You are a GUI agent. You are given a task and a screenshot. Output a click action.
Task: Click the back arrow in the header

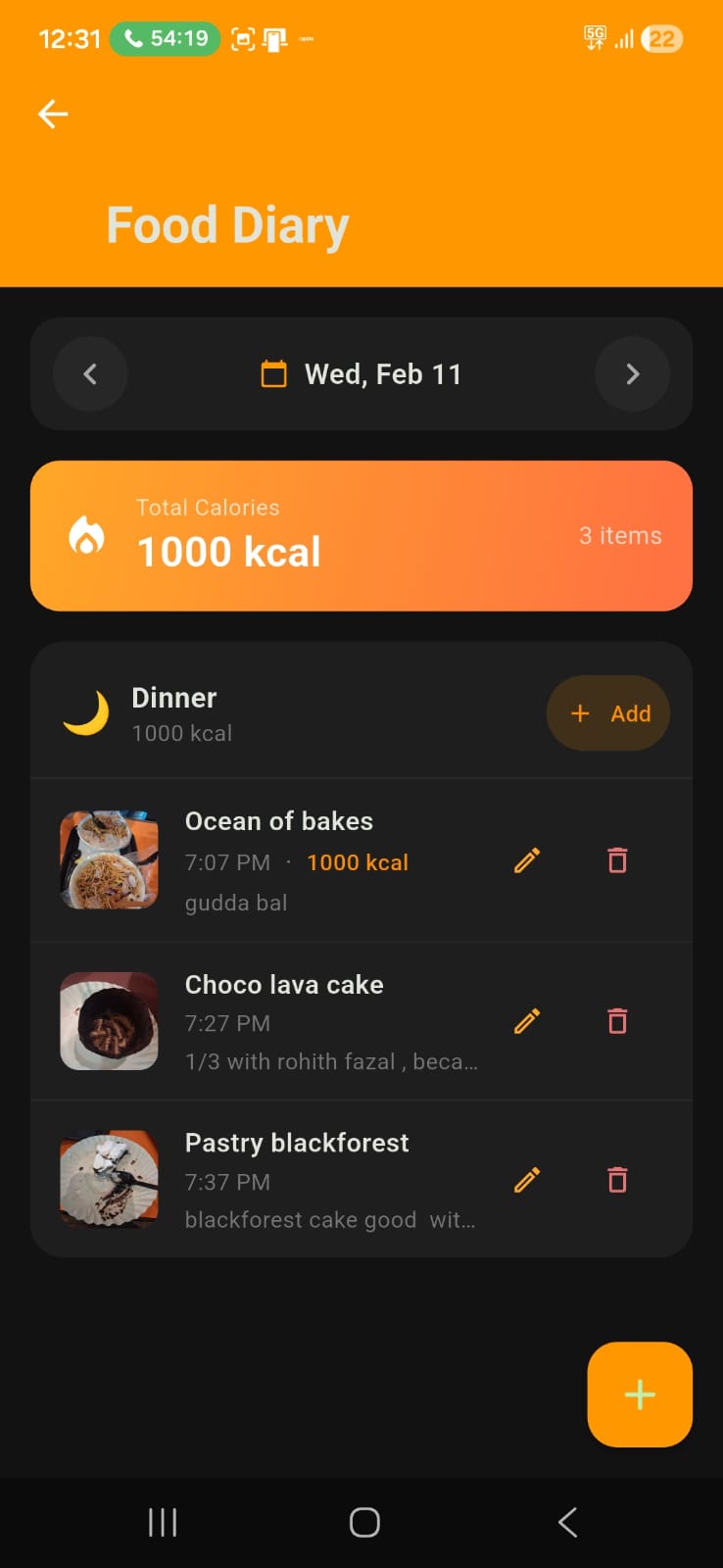point(52,115)
